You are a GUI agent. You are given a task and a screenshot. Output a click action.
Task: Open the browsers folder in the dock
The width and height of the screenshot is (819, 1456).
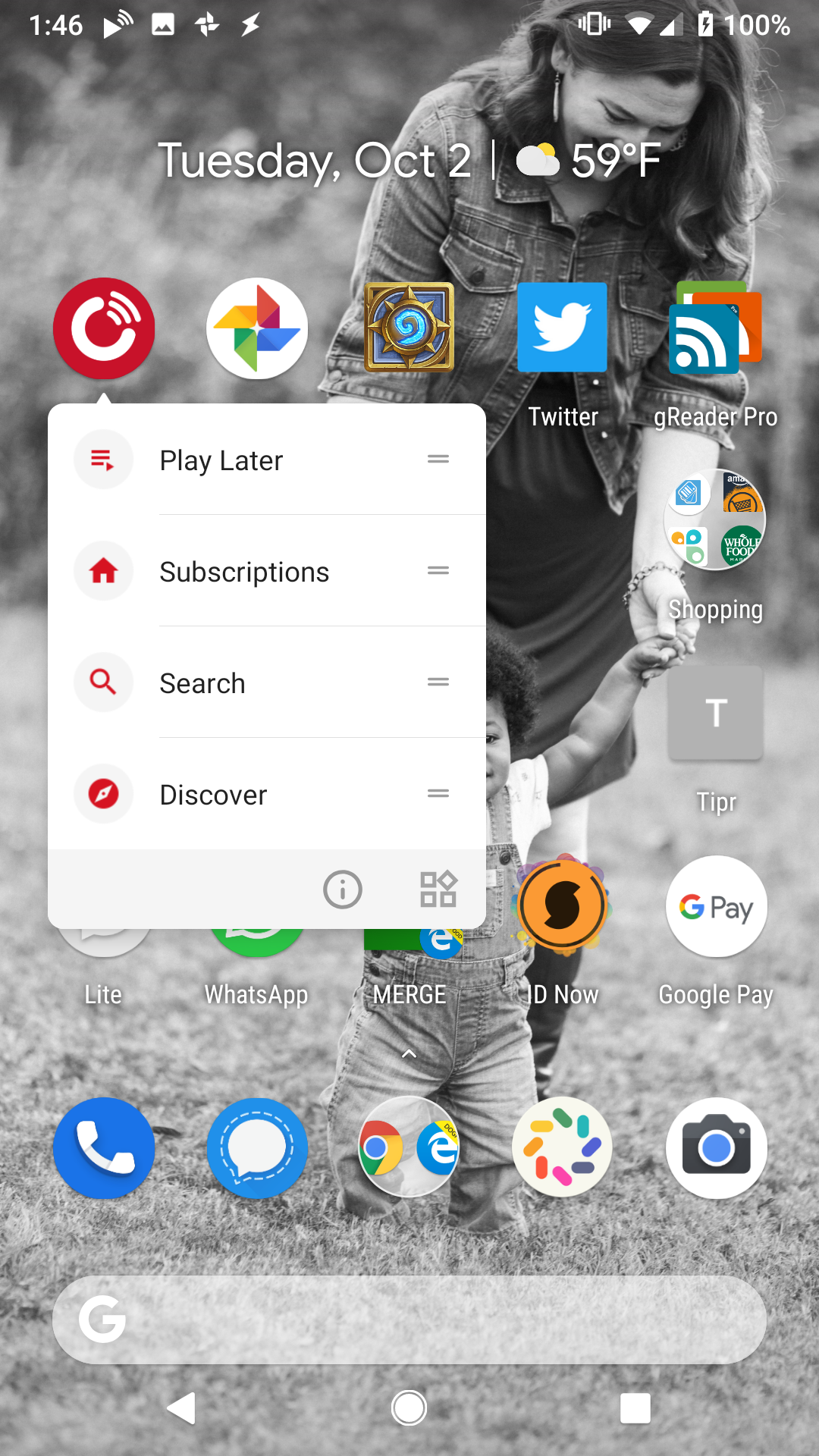coord(409,1148)
